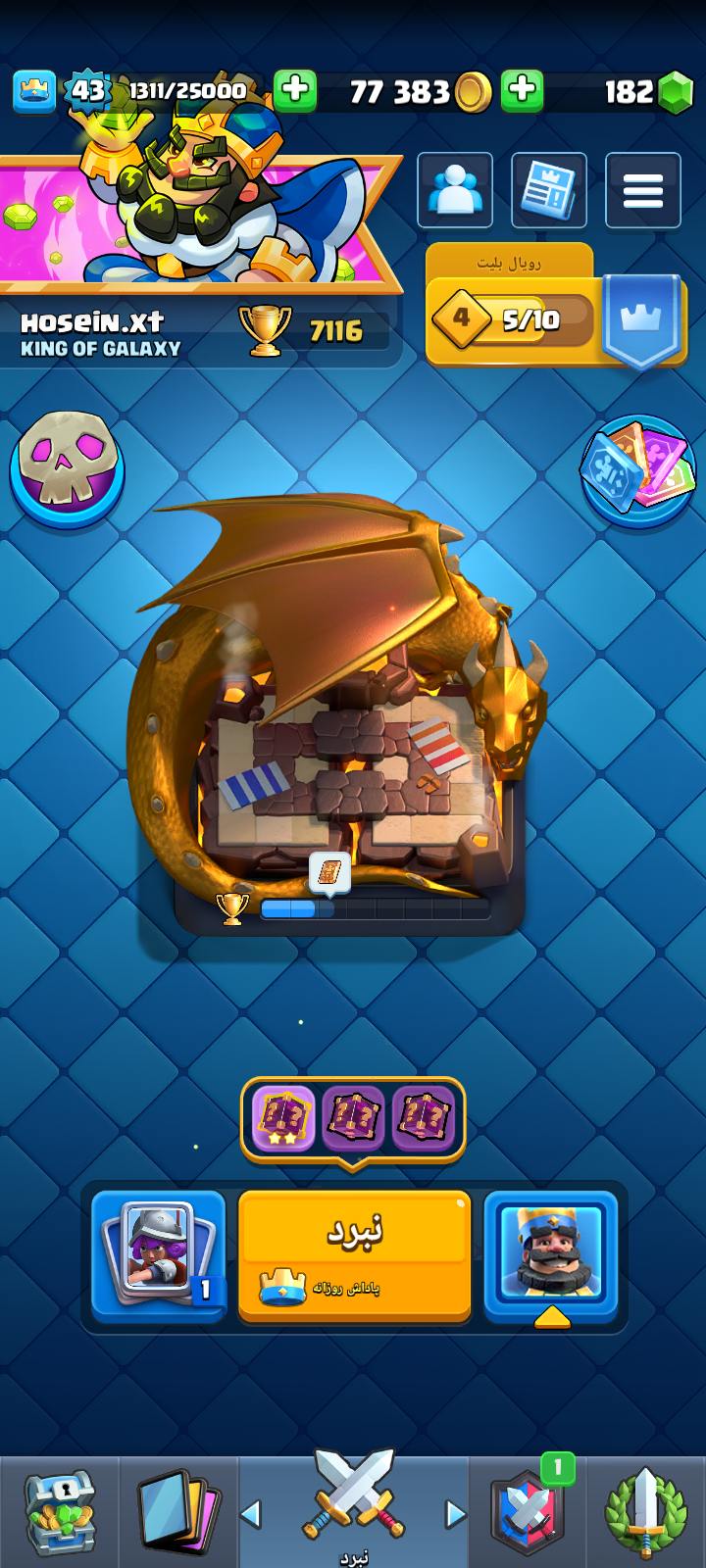The image size is (706, 1568).
Task: Start a battle with the yellow button
Action: (354, 1254)
